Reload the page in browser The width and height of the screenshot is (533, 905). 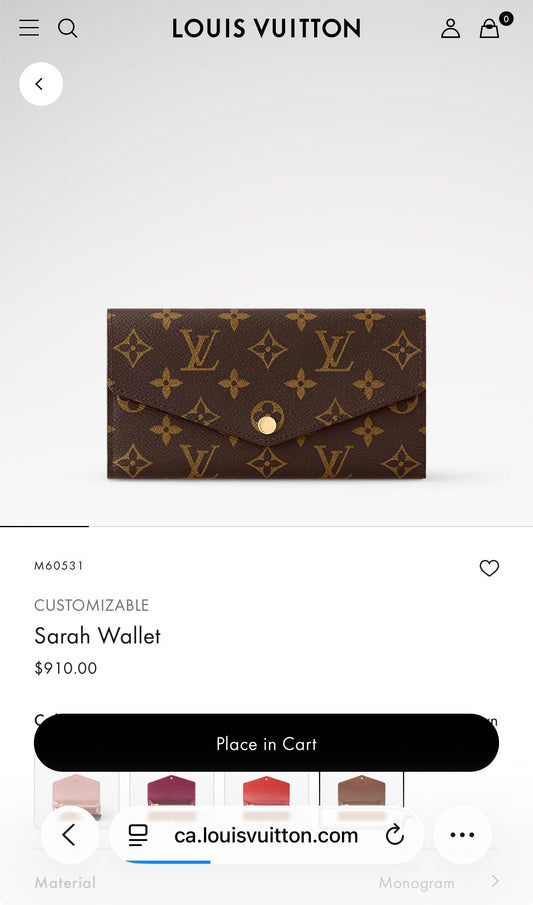click(395, 835)
